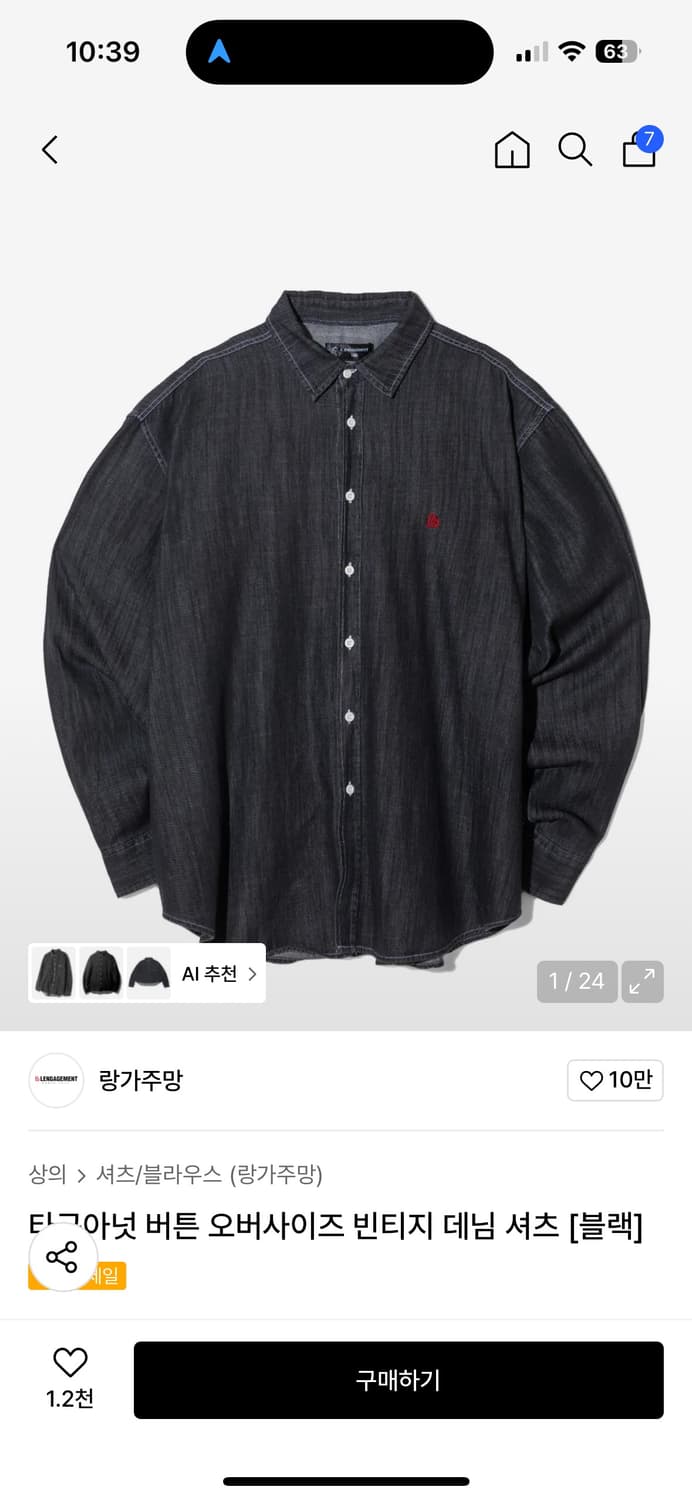This screenshot has height=1500, width=692.
Task: Open product search
Action: pos(575,150)
